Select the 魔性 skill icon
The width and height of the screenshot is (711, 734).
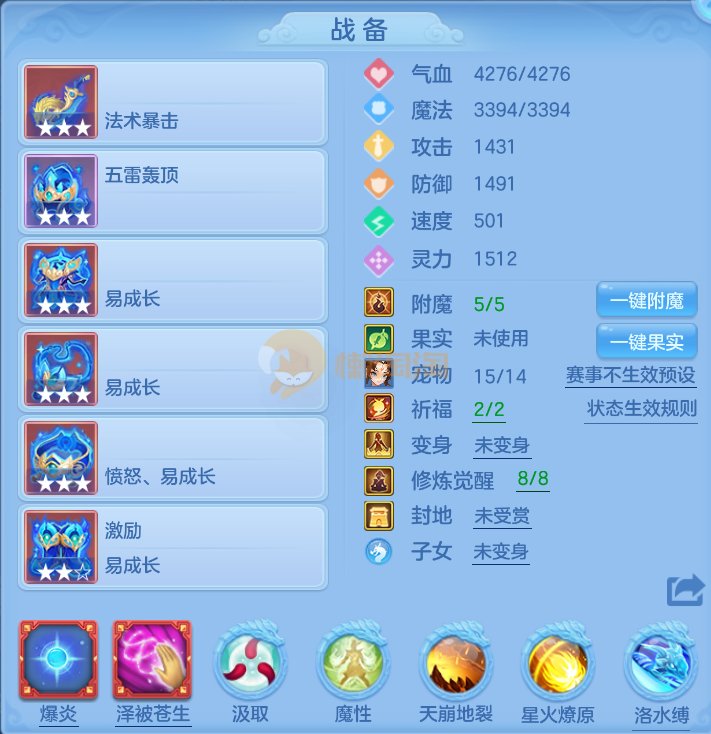(x=351, y=660)
